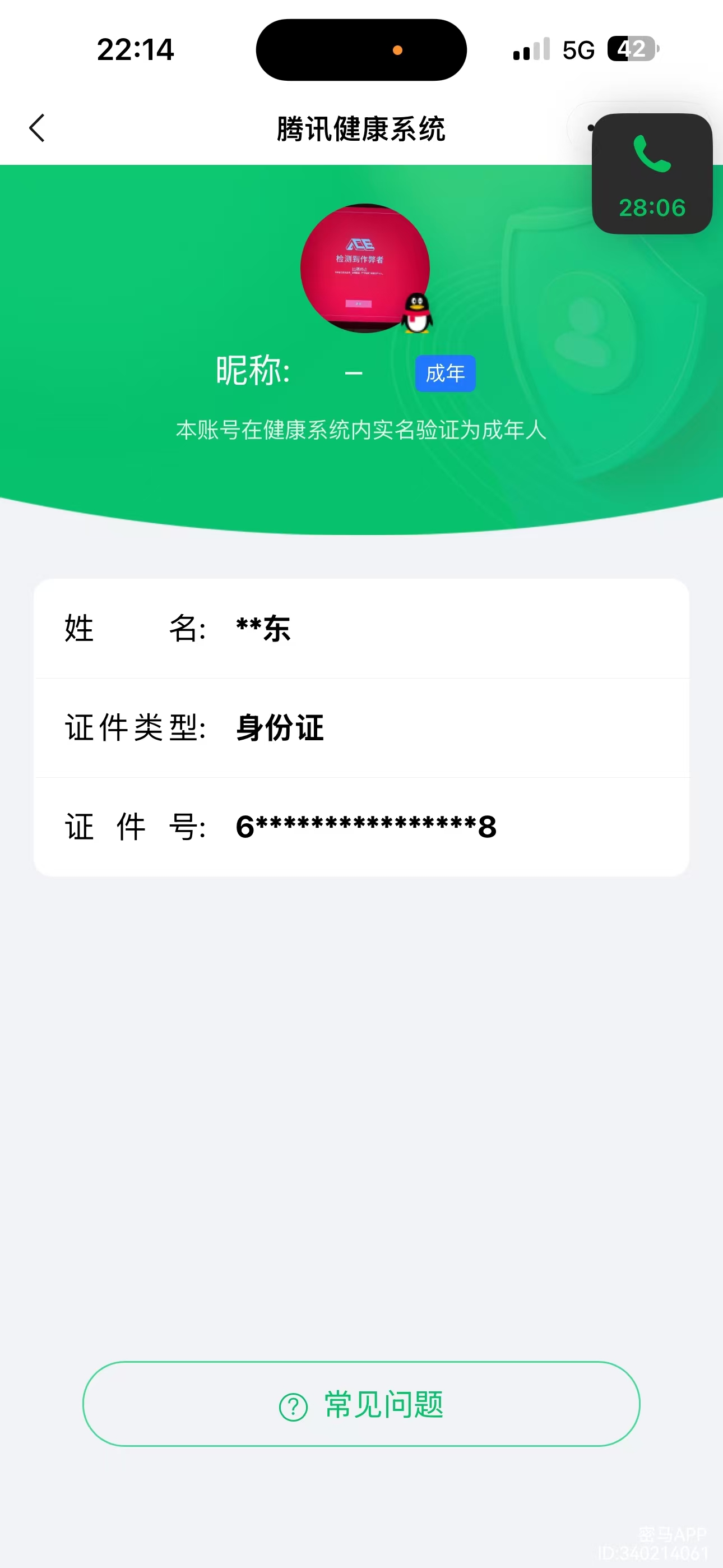Tap the 22:14 clock in status bar
The height and width of the screenshot is (1568, 723).
point(135,50)
